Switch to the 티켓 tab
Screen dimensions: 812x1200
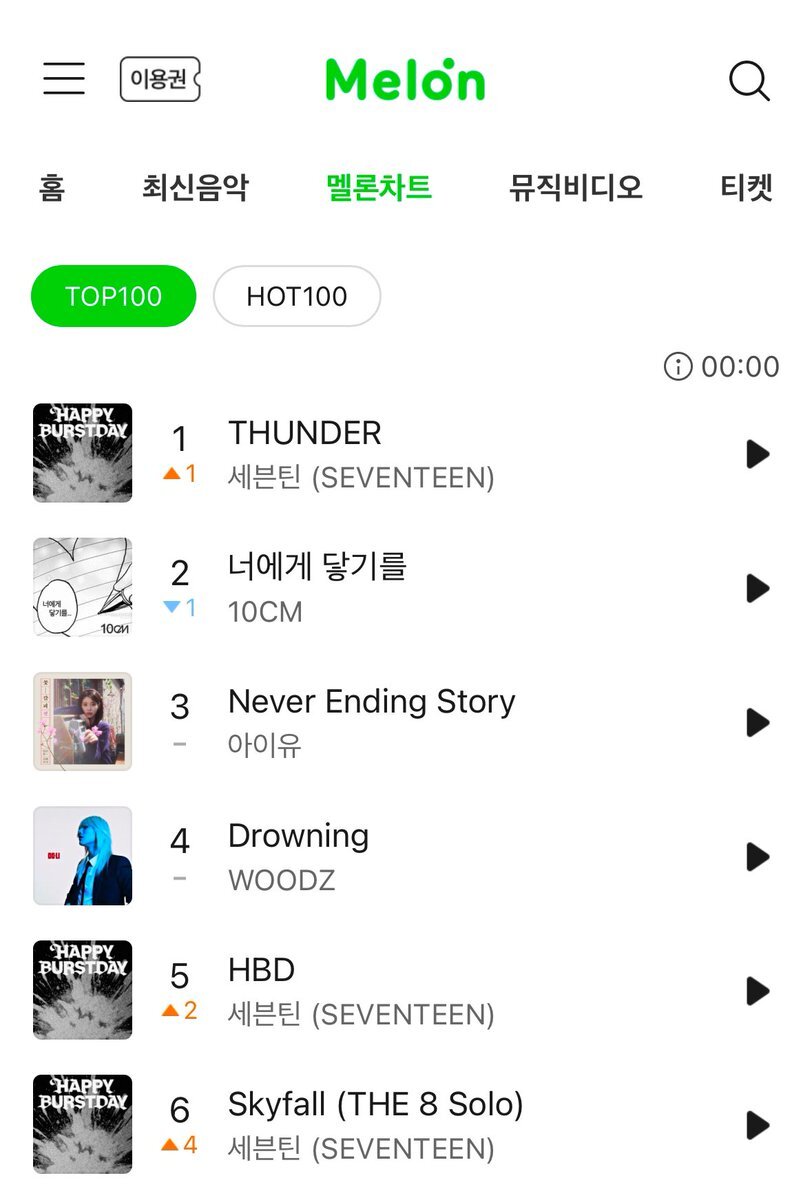(746, 187)
